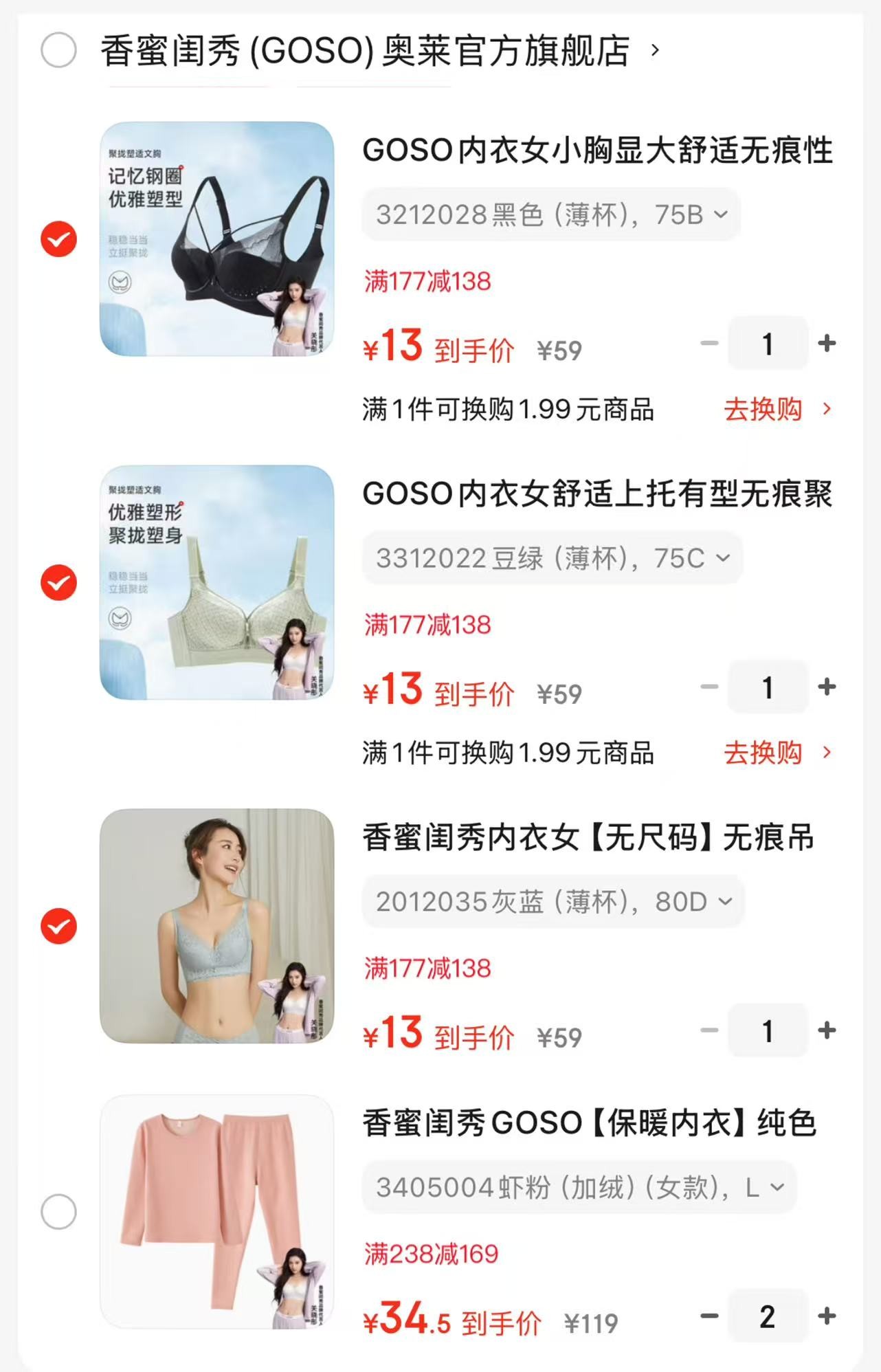Screen dimensions: 881x1372
Task: Select the 虾粉 thermal underwear item
Action: pyautogui.click(x=58, y=1212)
